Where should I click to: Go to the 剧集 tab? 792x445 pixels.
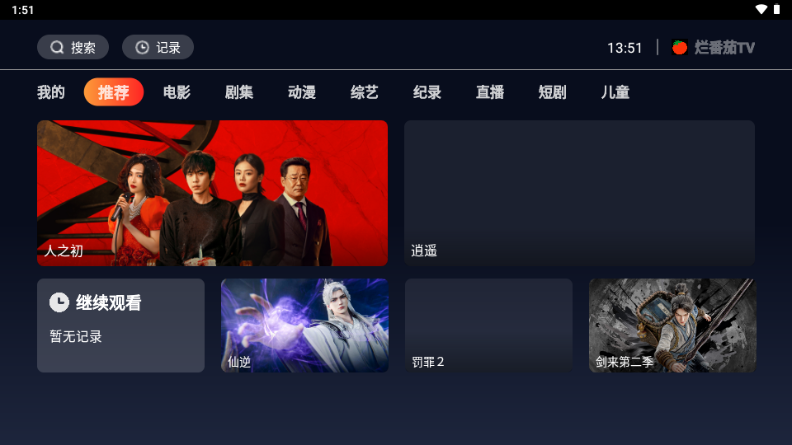point(239,93)
